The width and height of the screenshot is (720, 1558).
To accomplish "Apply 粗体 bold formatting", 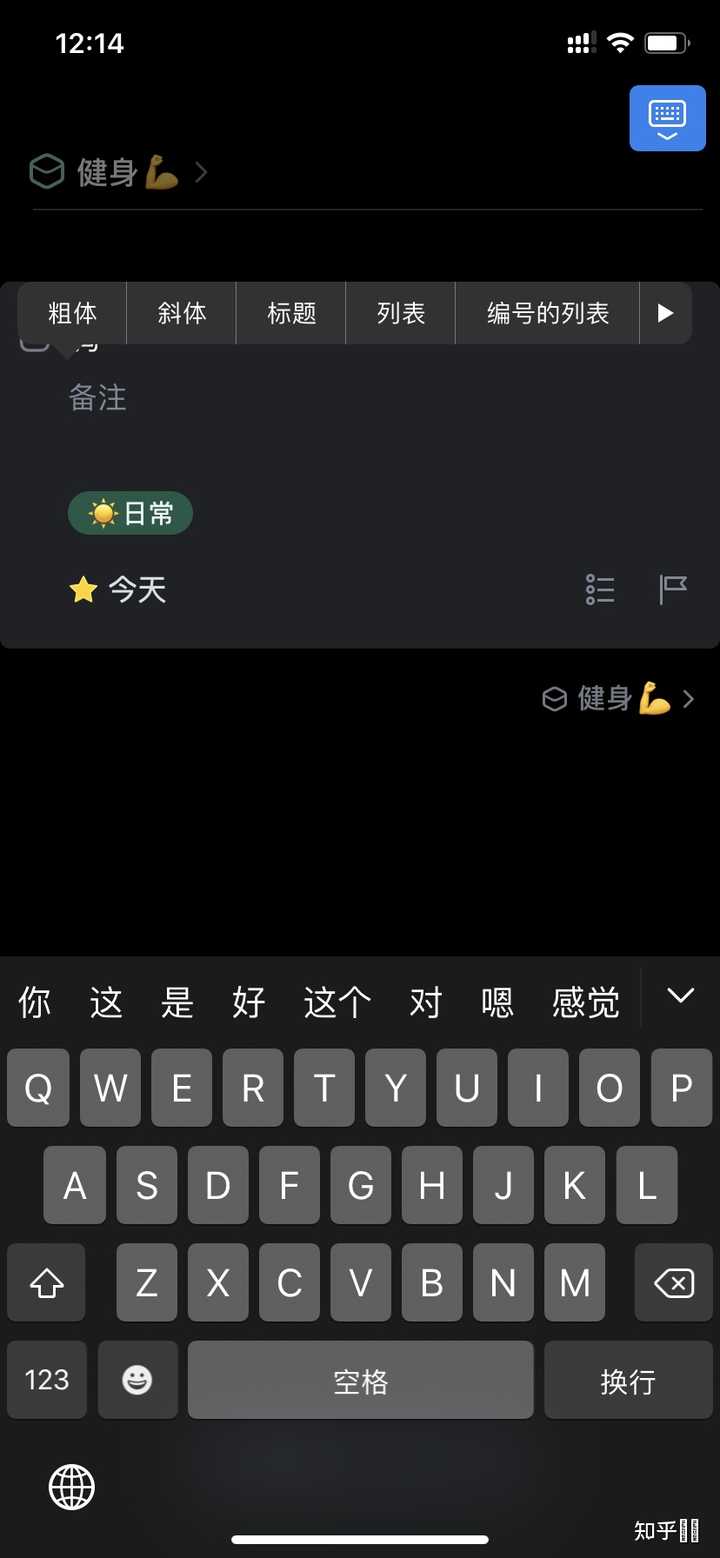I will (x=72, y=313).
